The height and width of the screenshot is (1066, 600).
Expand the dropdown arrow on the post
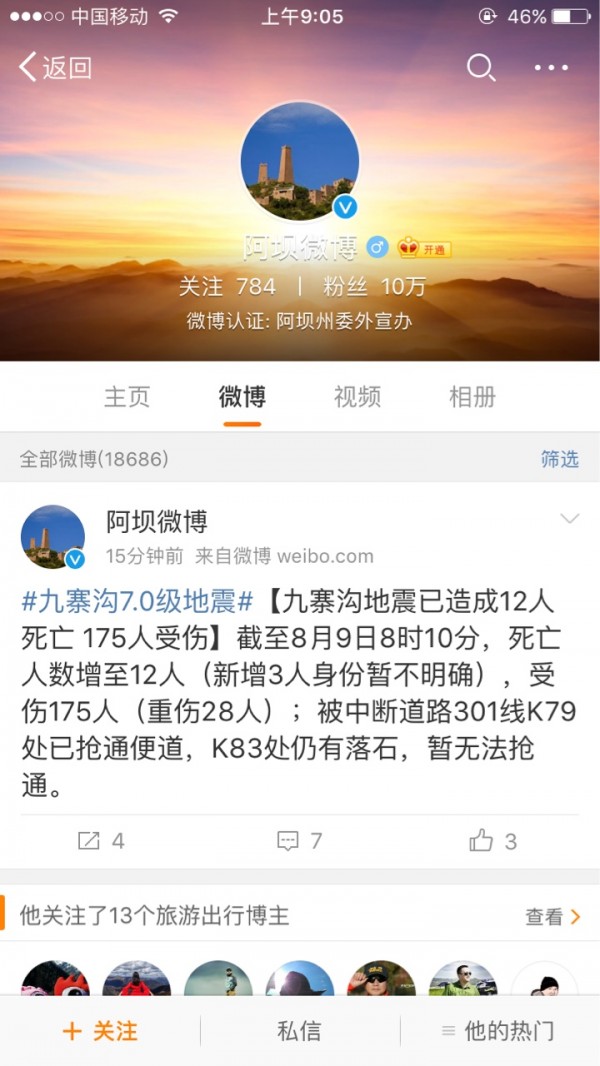click(569, 518)
